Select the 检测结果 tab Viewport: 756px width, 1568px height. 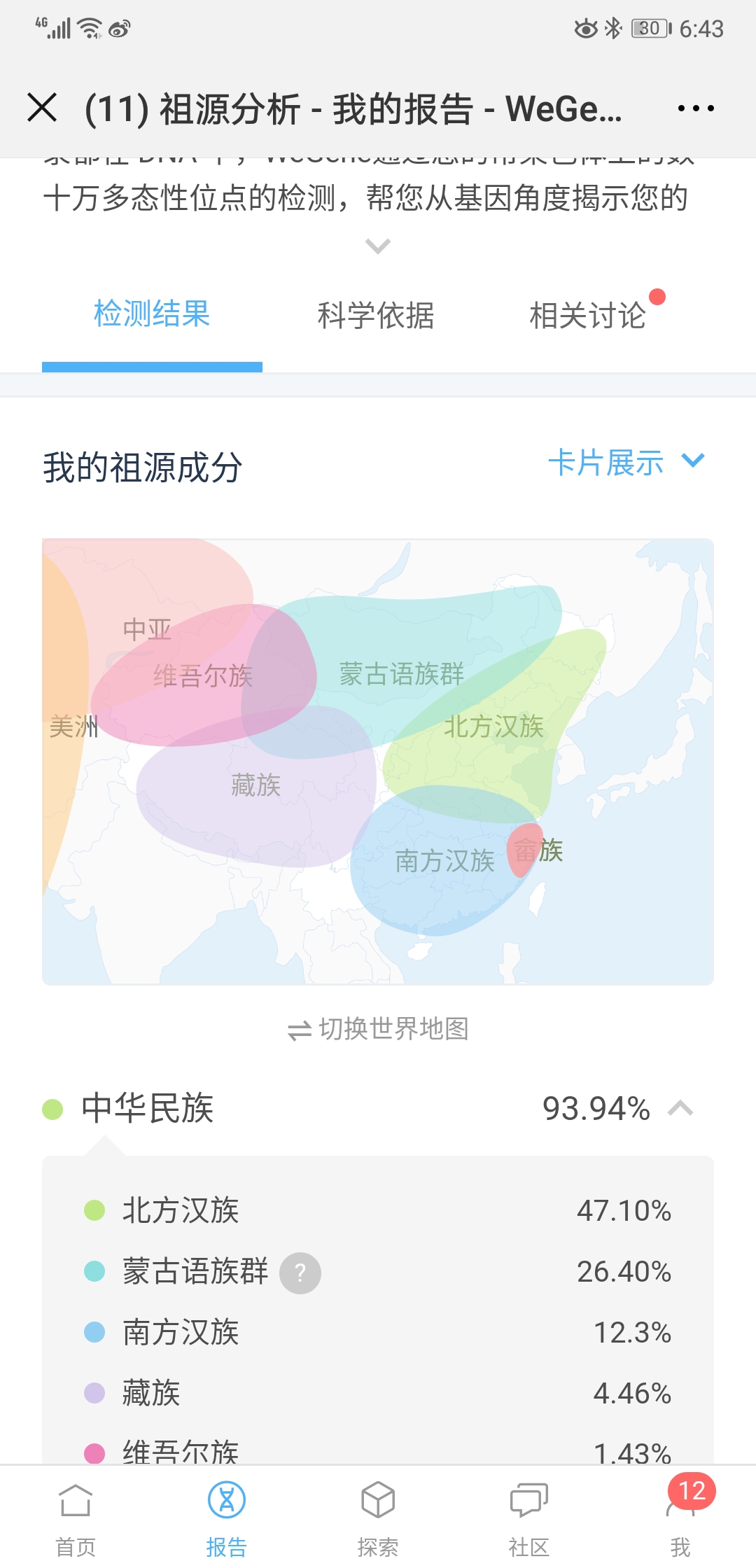152,314
